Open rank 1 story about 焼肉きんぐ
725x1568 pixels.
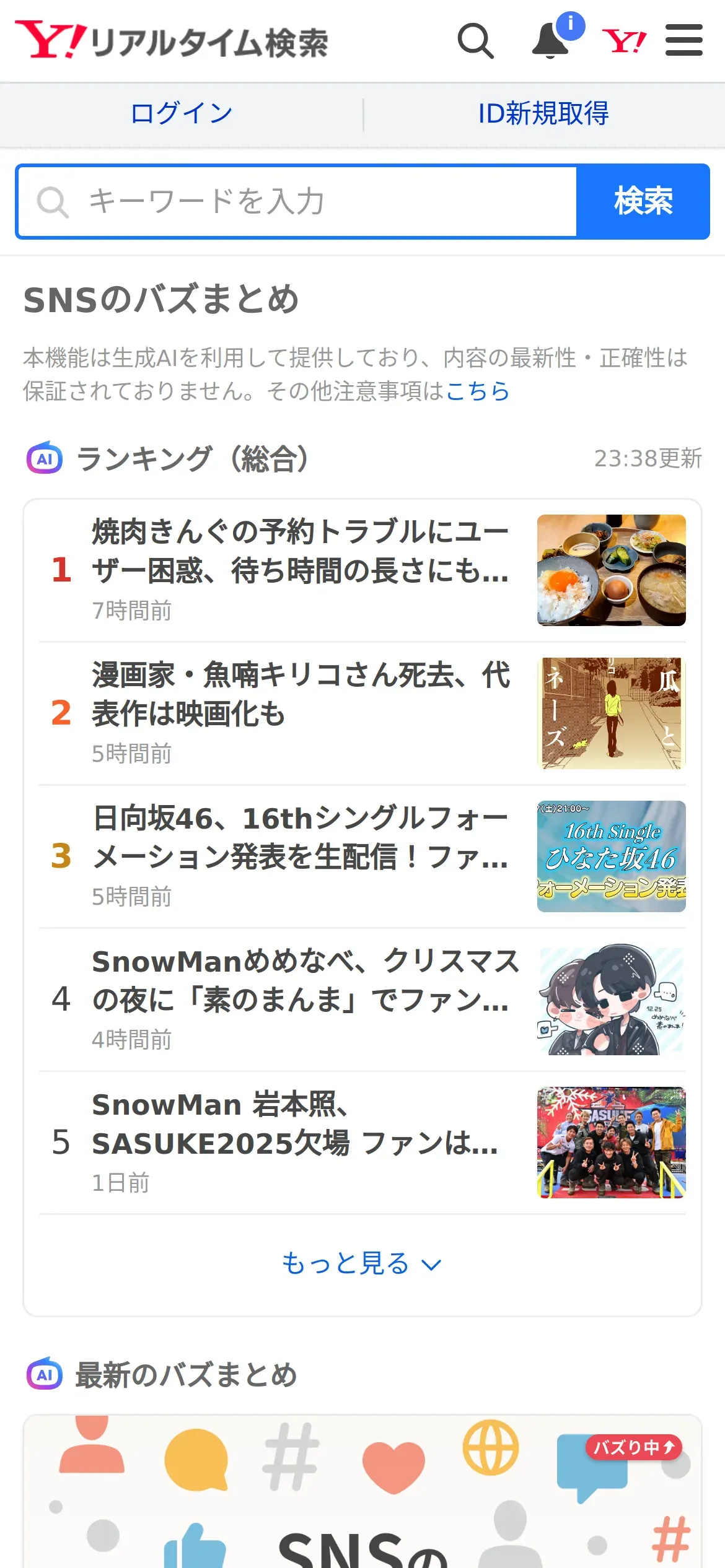pos(300,569)
